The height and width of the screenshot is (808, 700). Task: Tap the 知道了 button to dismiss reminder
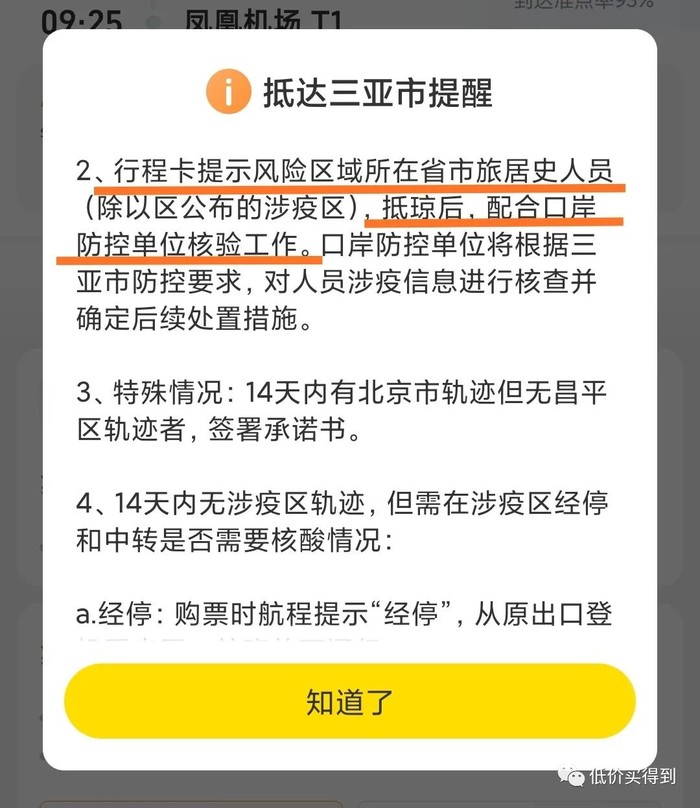(349, 702)
